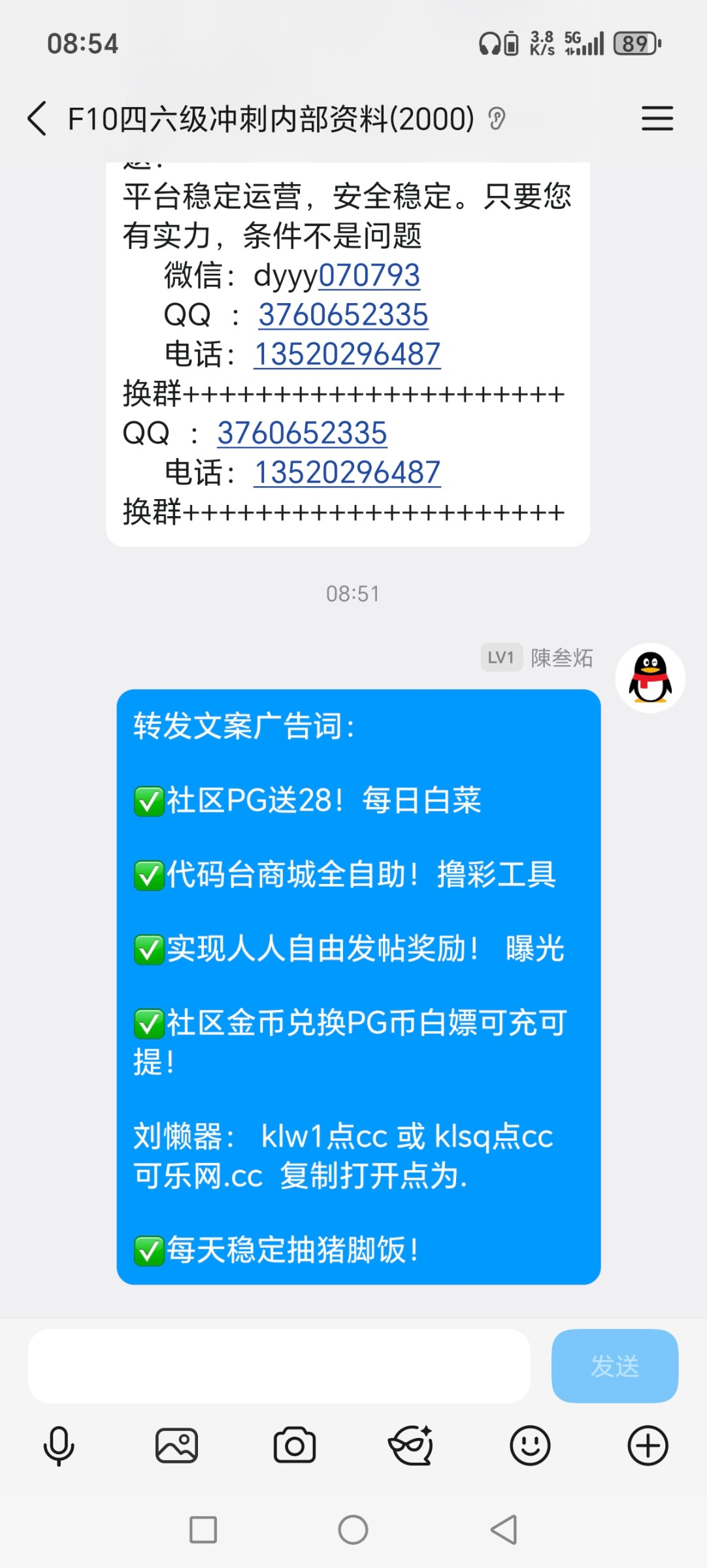Viewport: 707px width, 1568px height.
Task: Go back using the left chevron arrow
Action: (36, 118)
